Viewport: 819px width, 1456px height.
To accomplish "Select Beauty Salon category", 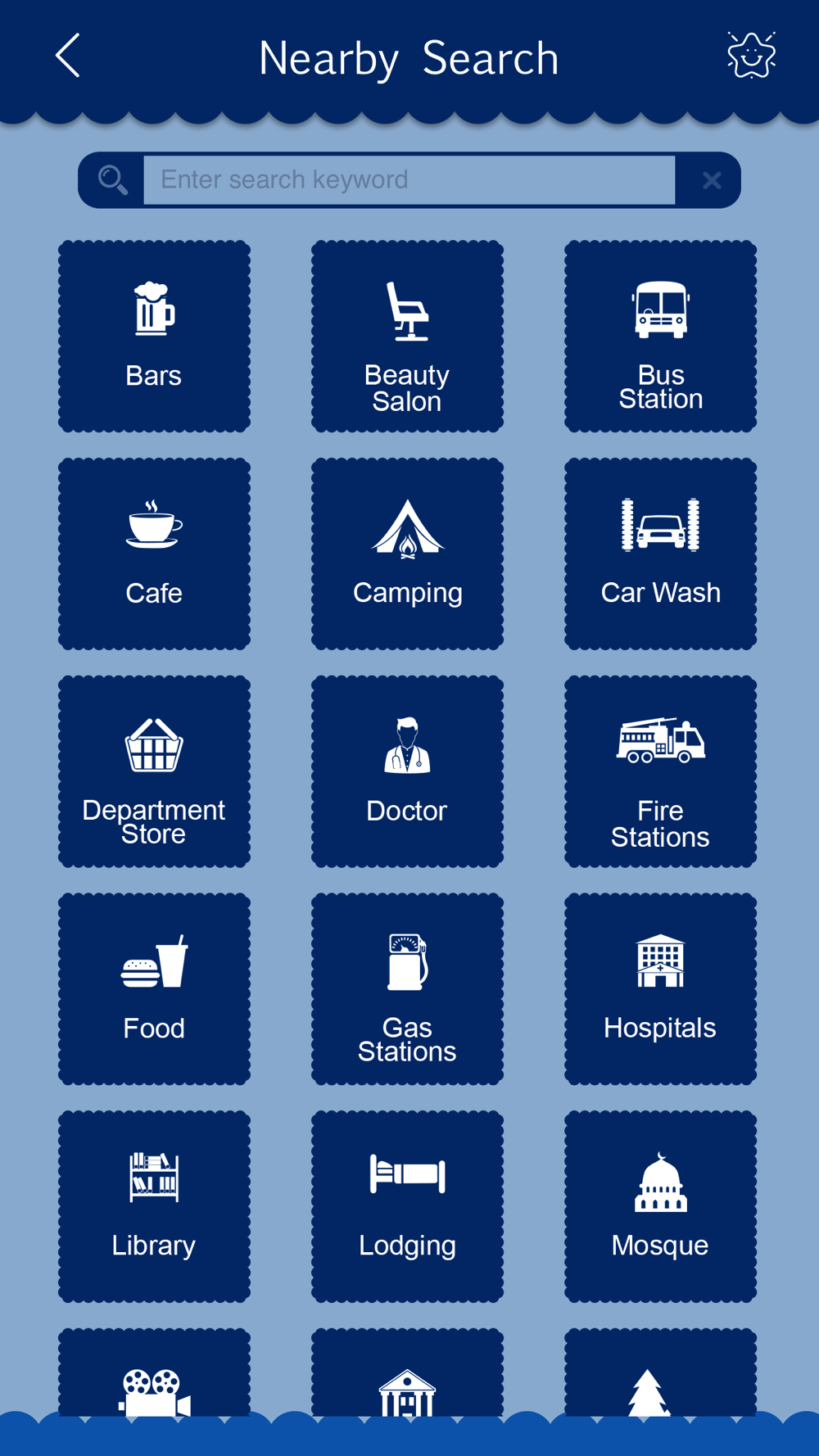I will [407, 336].
